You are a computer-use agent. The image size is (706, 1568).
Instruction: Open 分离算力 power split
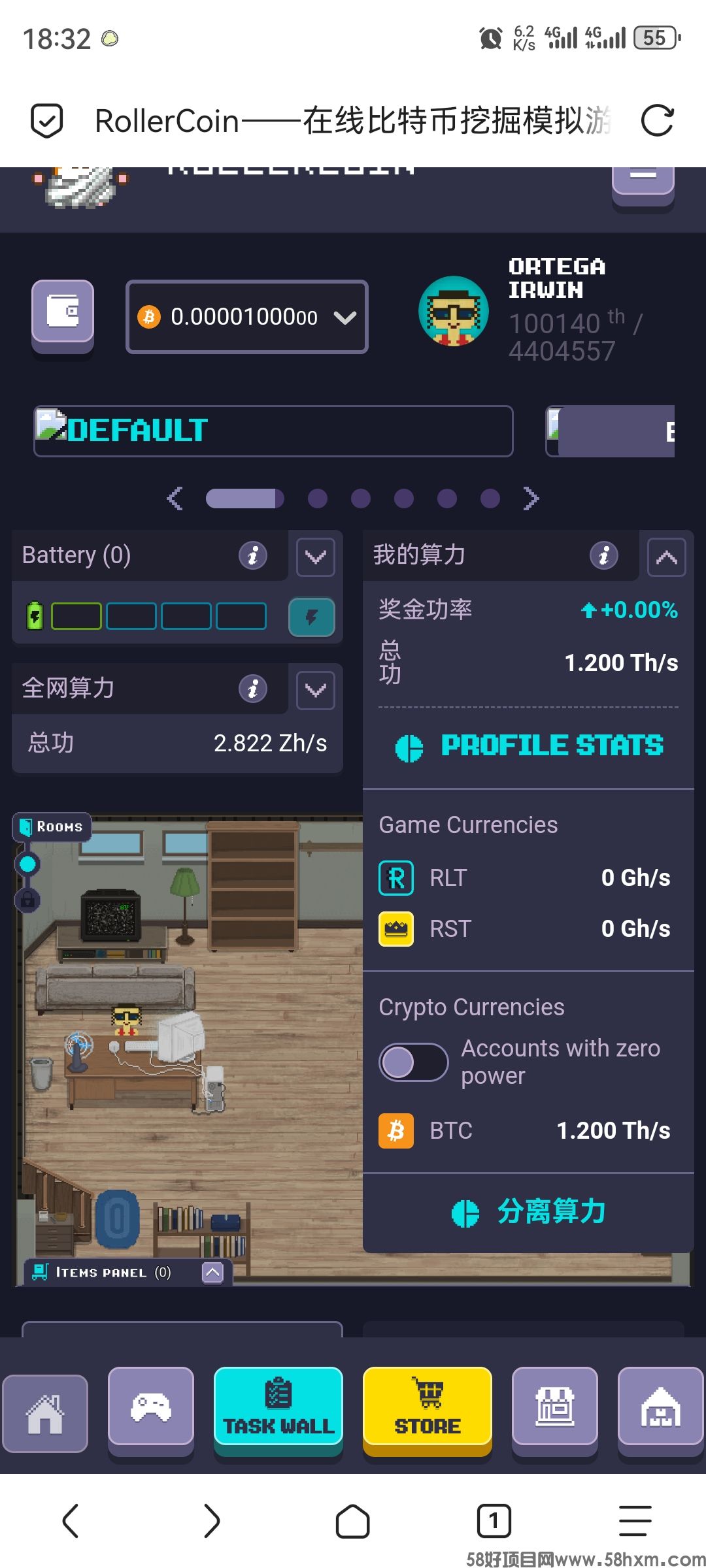(x=529, y=1212)
